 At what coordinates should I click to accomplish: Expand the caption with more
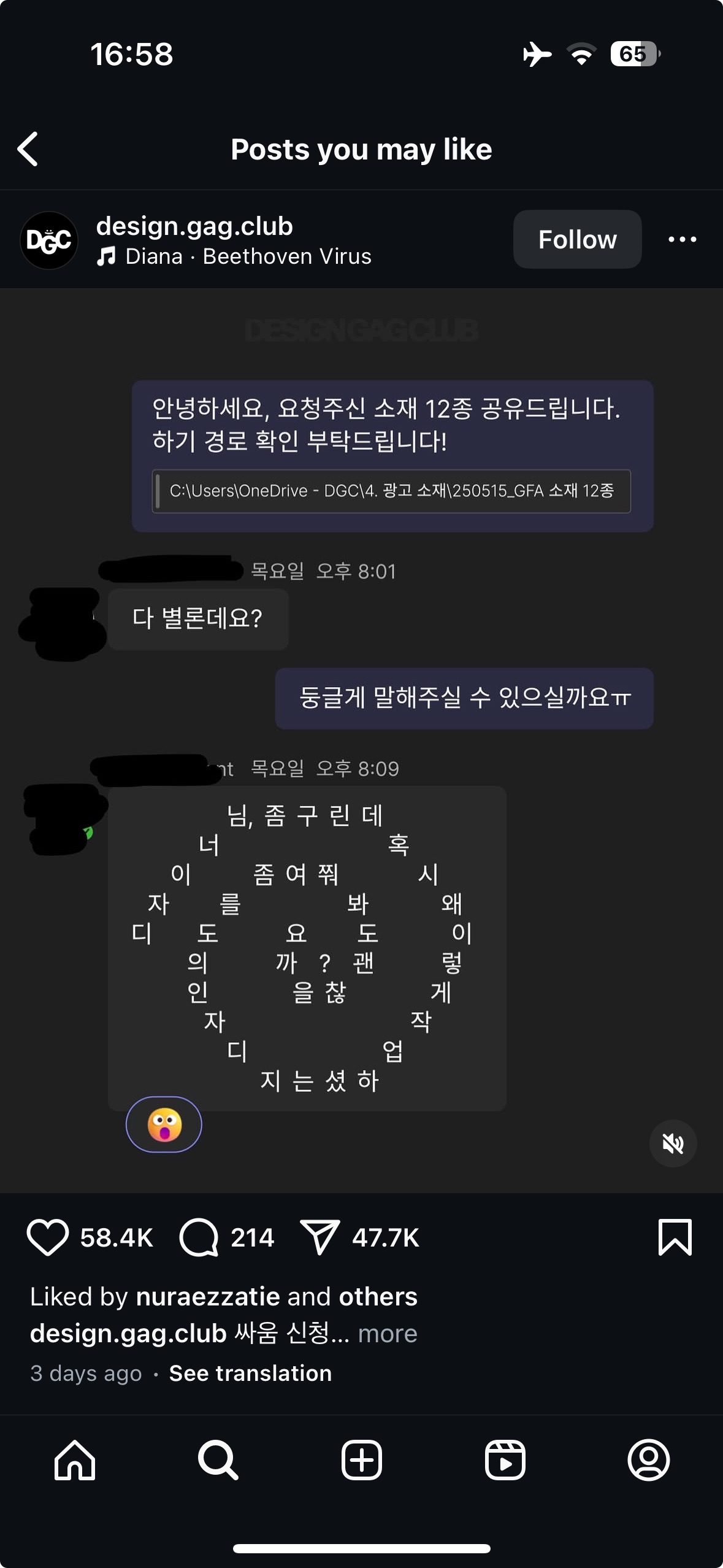point(387,1333)
